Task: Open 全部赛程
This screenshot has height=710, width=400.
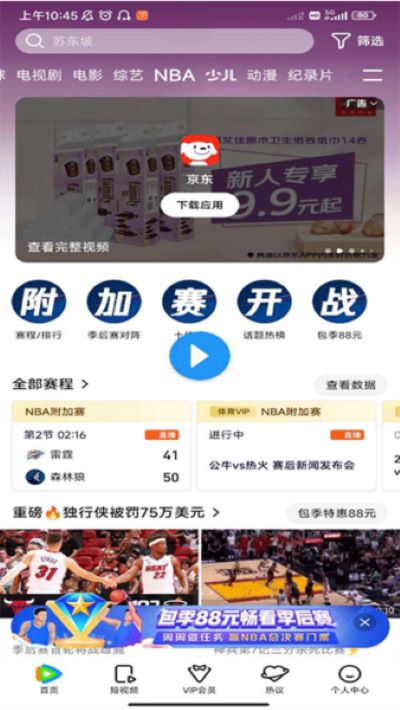Action: tap(50, 384)
